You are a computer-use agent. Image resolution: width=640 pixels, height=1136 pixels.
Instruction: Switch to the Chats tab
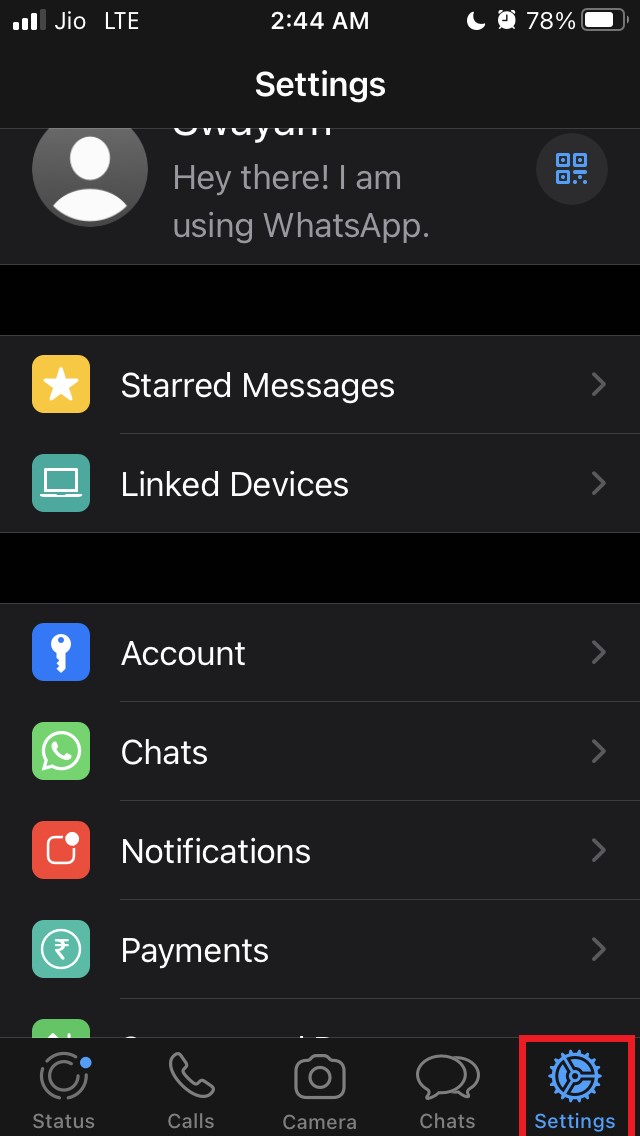point(447,1088)
